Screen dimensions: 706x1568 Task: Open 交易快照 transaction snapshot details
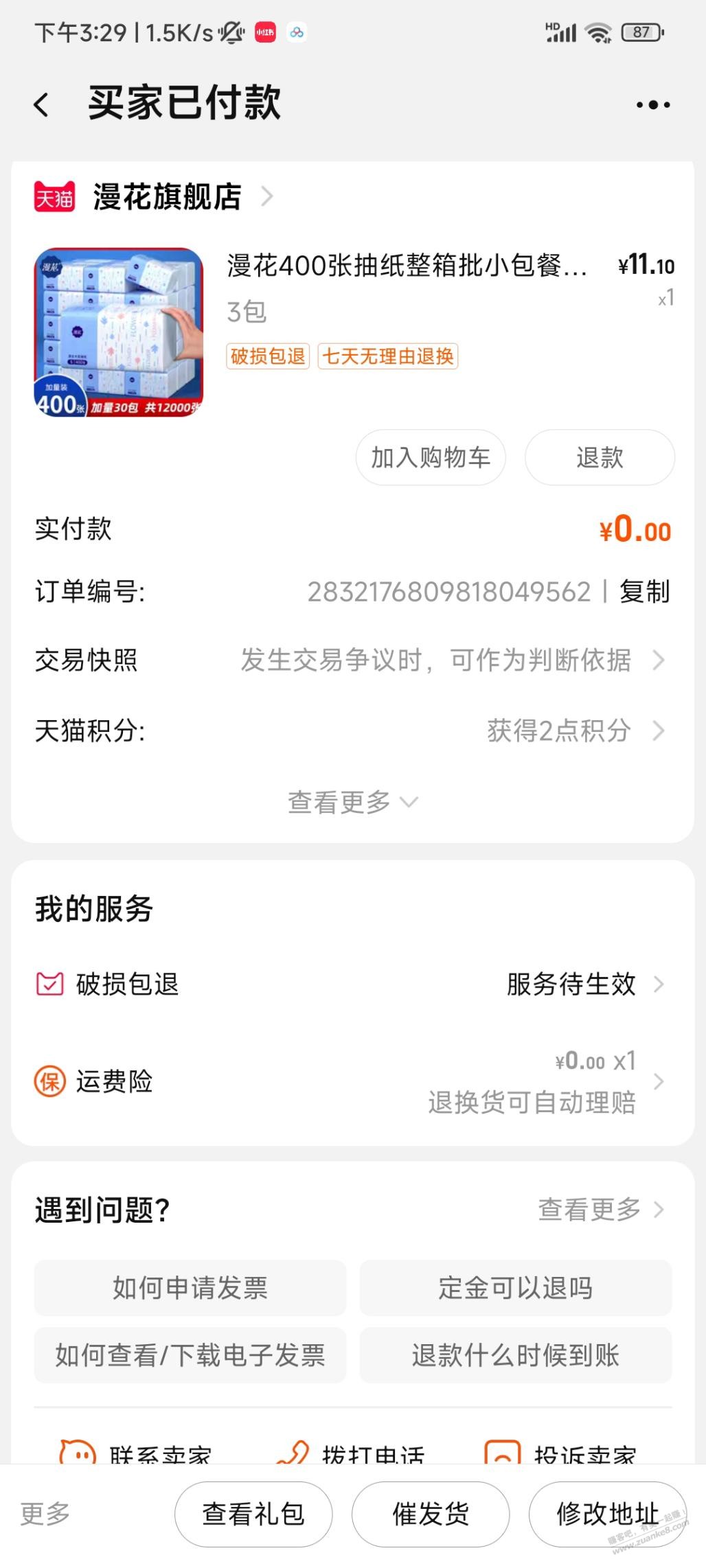pyautogui.click(x=659, y=661)
